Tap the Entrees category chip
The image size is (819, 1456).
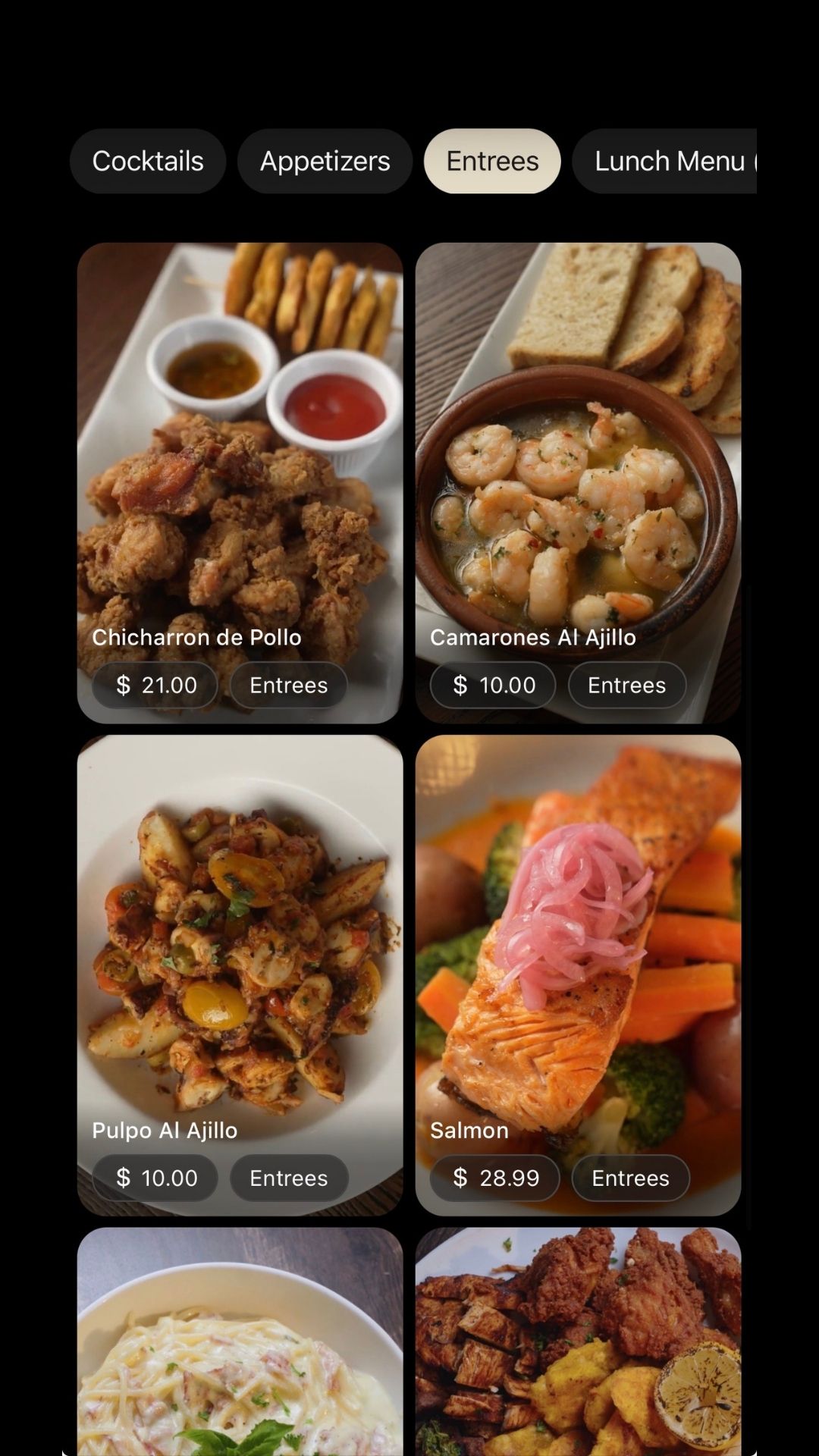[492, 161]
